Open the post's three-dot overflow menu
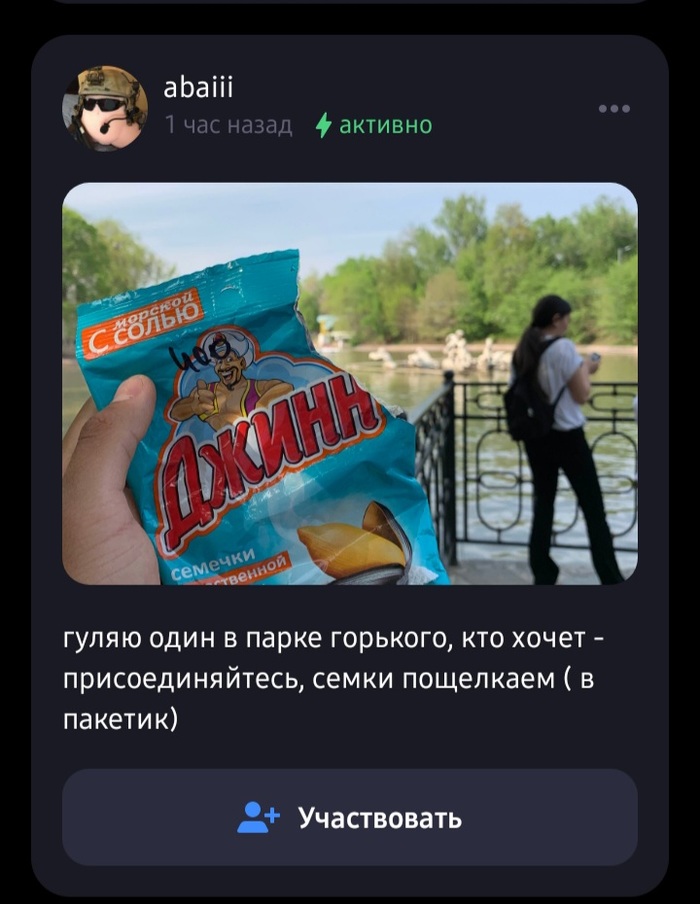The image size is (700, 904). point(613,108)
